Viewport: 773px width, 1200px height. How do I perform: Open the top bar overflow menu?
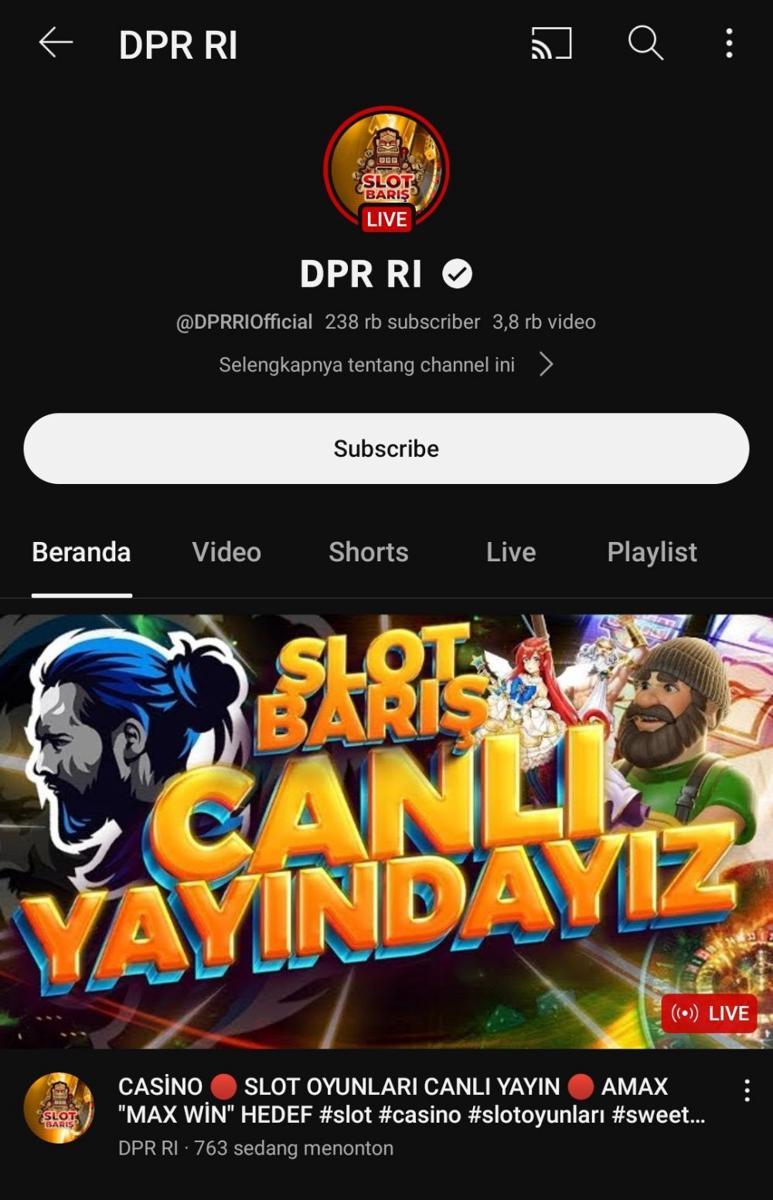tap(729, 43)
